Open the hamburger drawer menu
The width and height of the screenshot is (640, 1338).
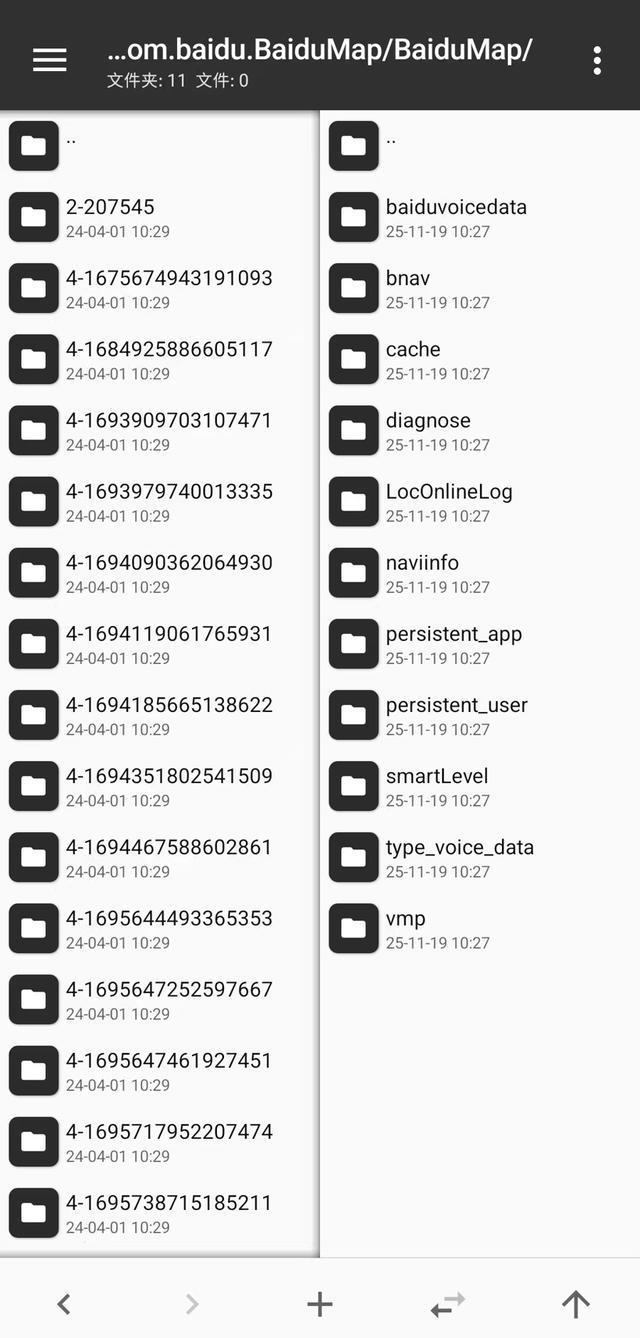pos(49,60)
